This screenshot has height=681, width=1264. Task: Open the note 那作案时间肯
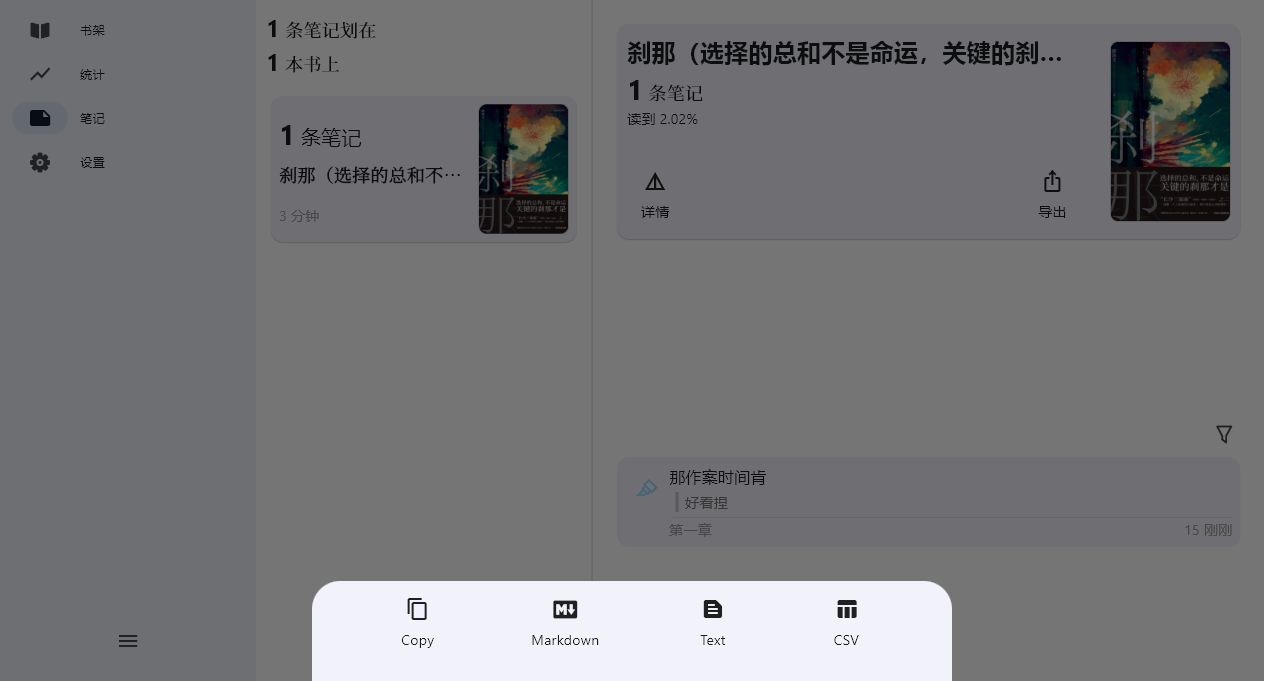[928, 501]
